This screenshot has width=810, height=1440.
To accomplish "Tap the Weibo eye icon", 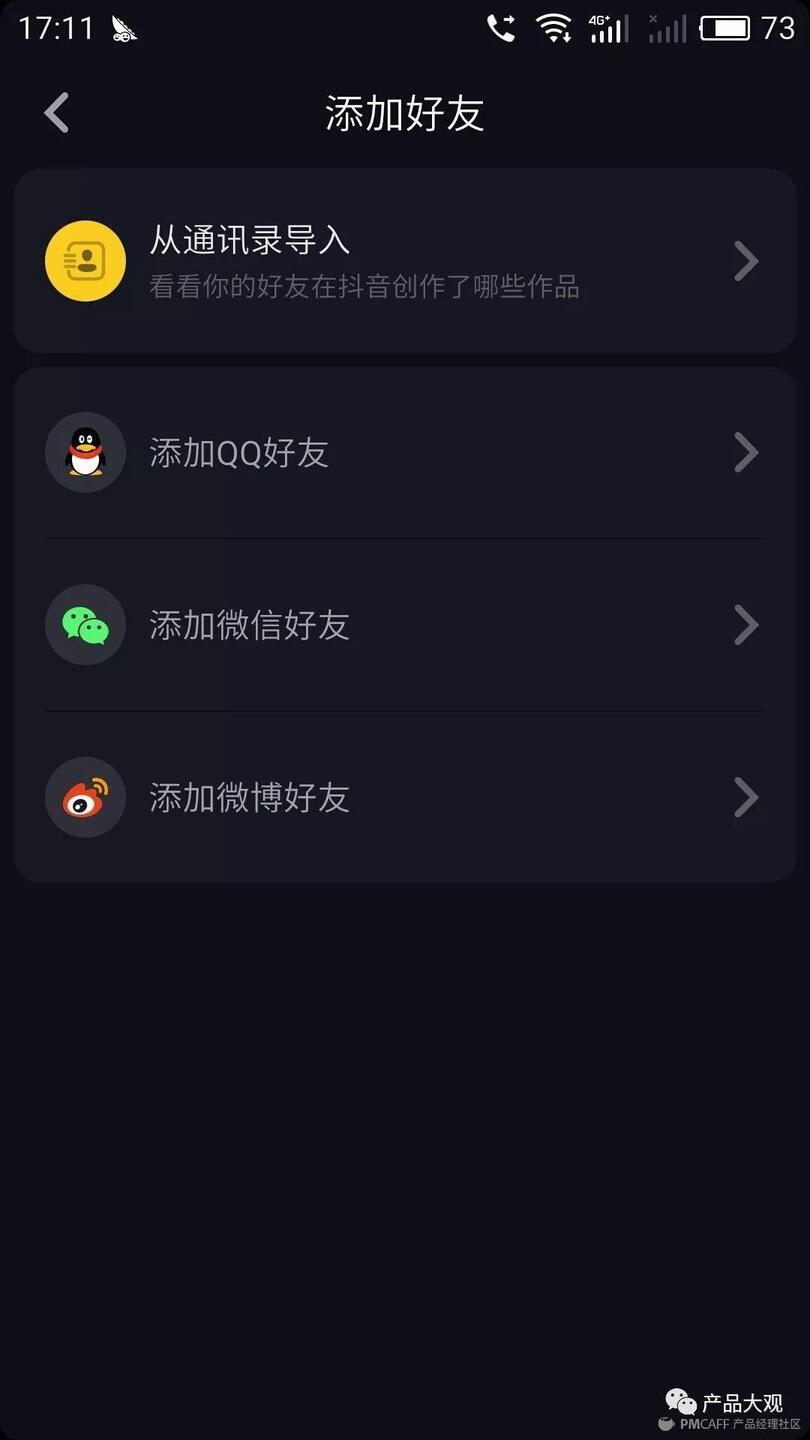I will point(85,797).
